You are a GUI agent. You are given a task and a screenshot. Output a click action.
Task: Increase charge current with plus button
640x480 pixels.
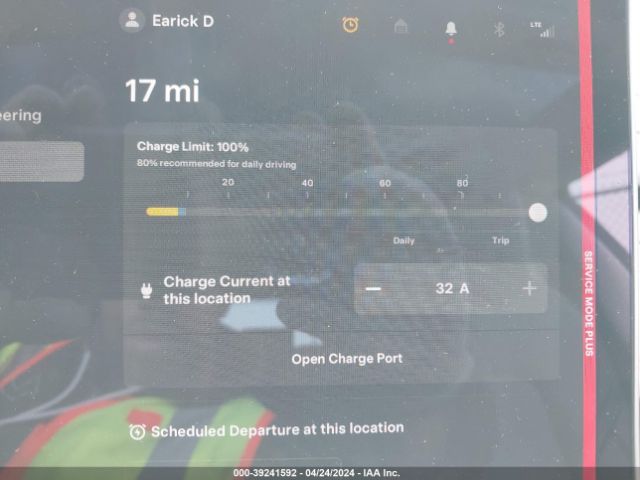tap(529, 288)
